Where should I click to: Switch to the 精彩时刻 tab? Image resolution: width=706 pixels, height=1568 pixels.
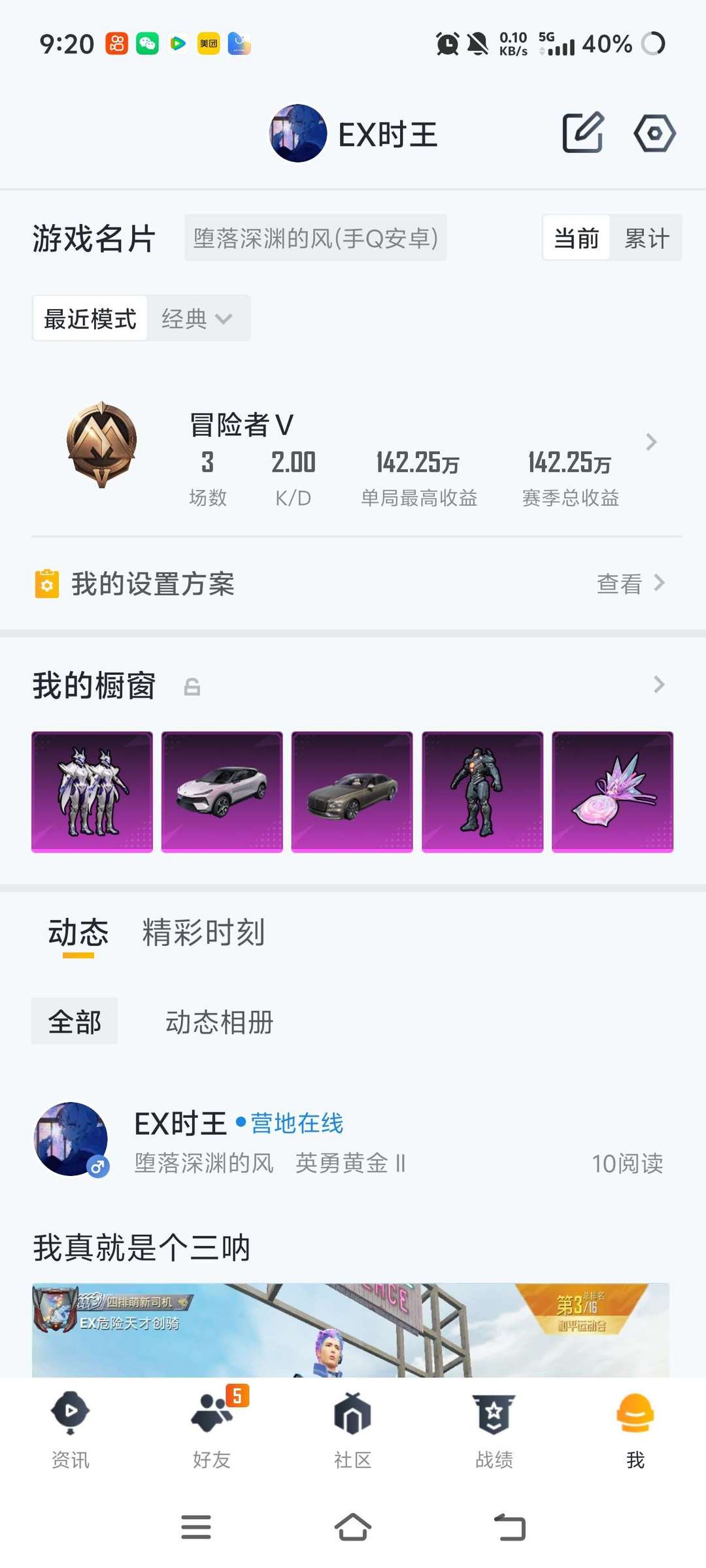(x=203, y=932)
